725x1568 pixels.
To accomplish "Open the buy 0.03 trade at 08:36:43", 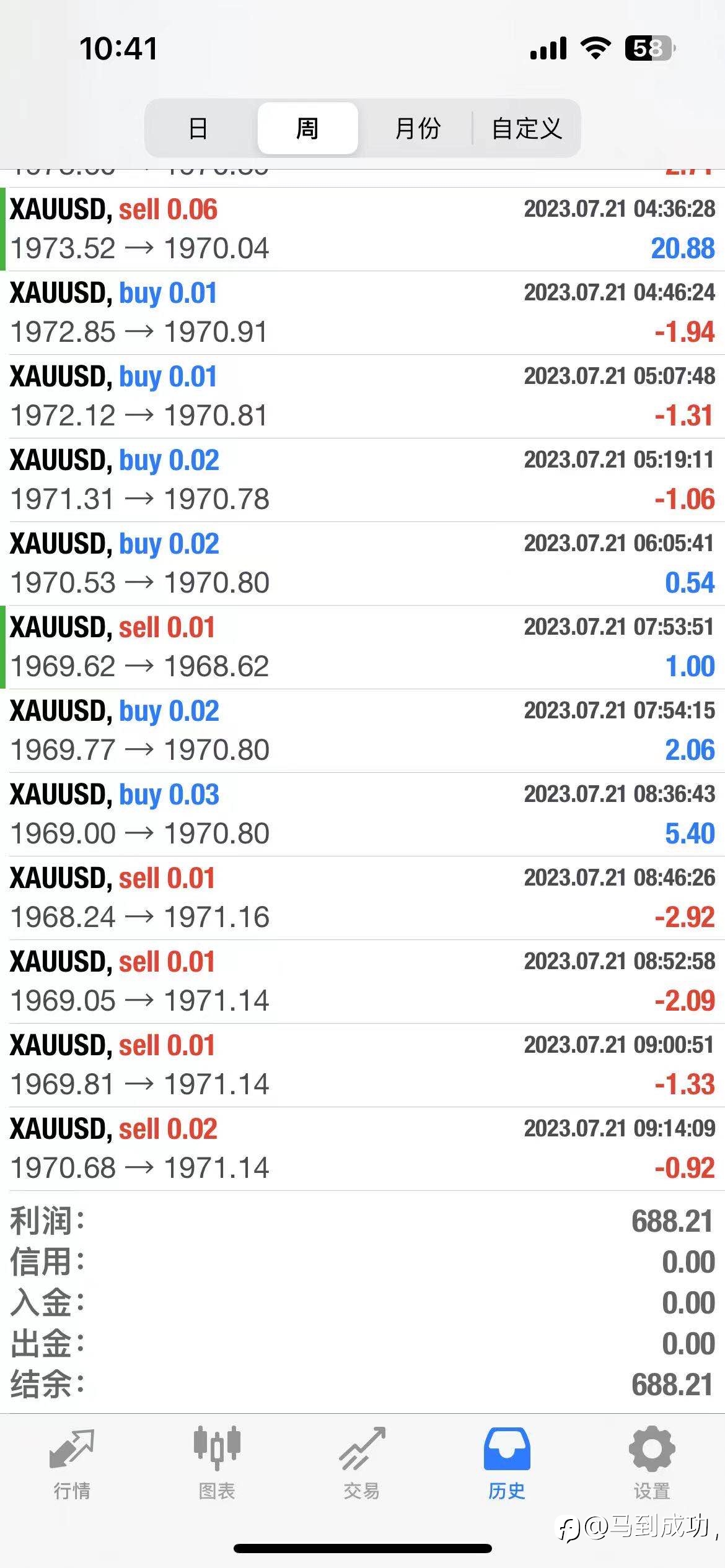I will (362, 814).
